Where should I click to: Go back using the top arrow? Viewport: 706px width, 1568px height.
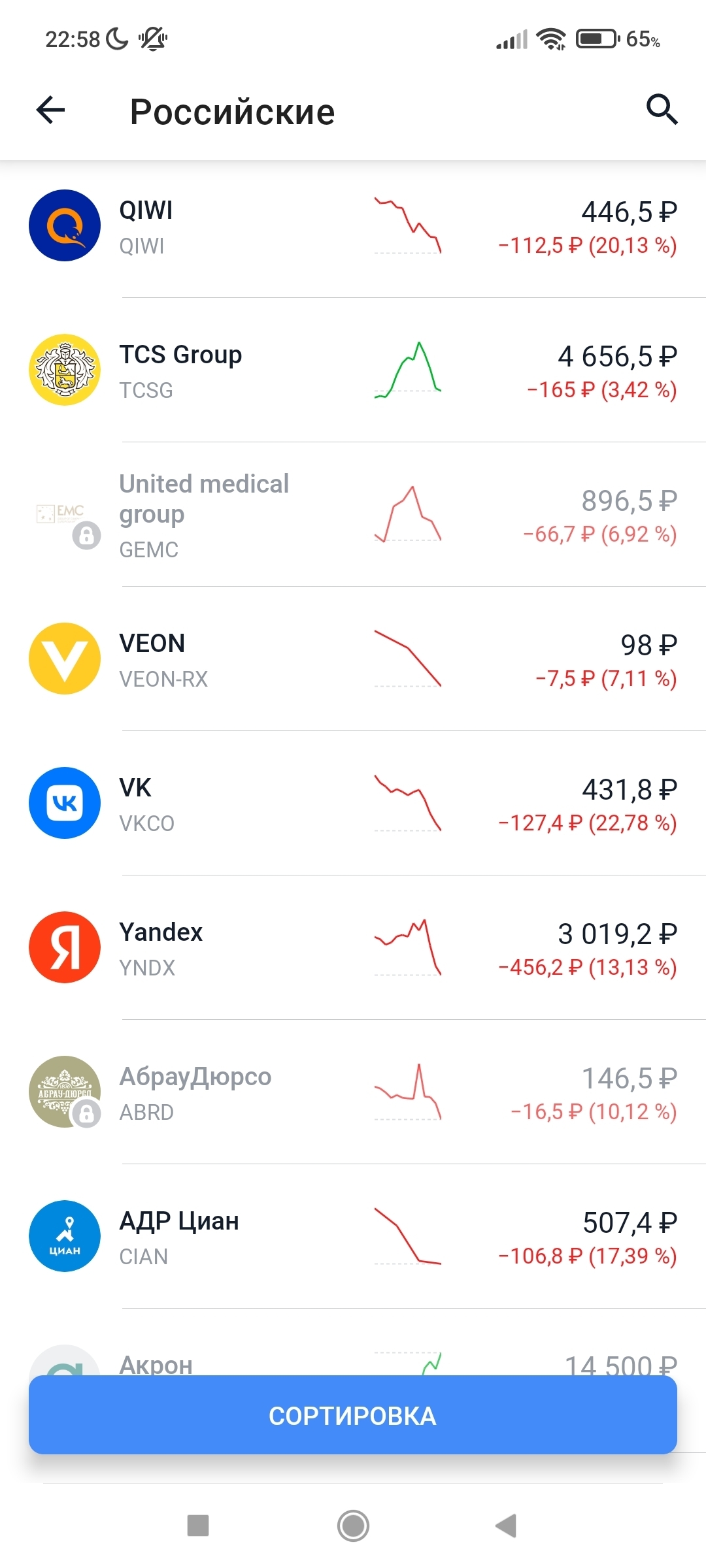click(x=50, y=110)
